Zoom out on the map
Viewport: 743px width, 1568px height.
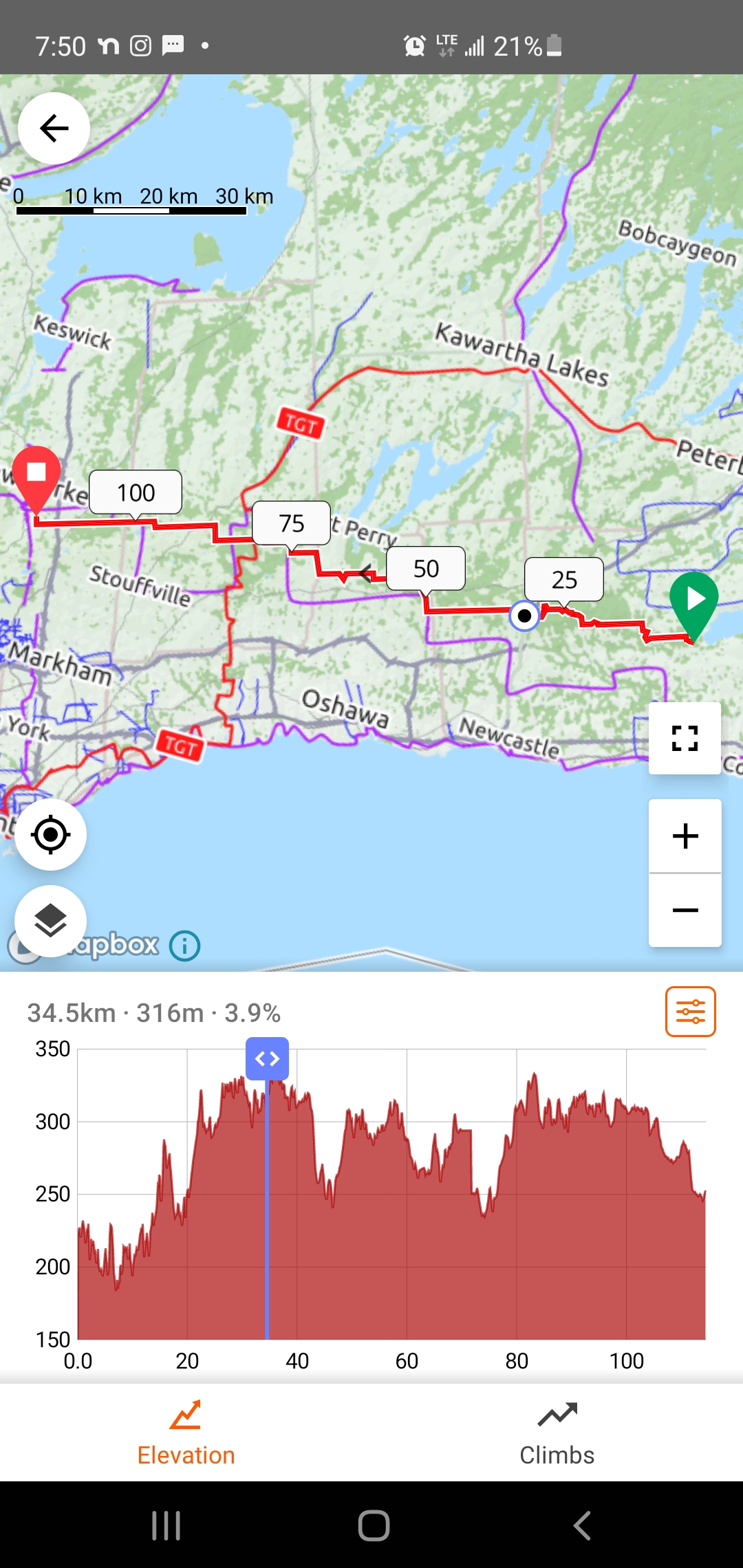click(x=685, y=911)
